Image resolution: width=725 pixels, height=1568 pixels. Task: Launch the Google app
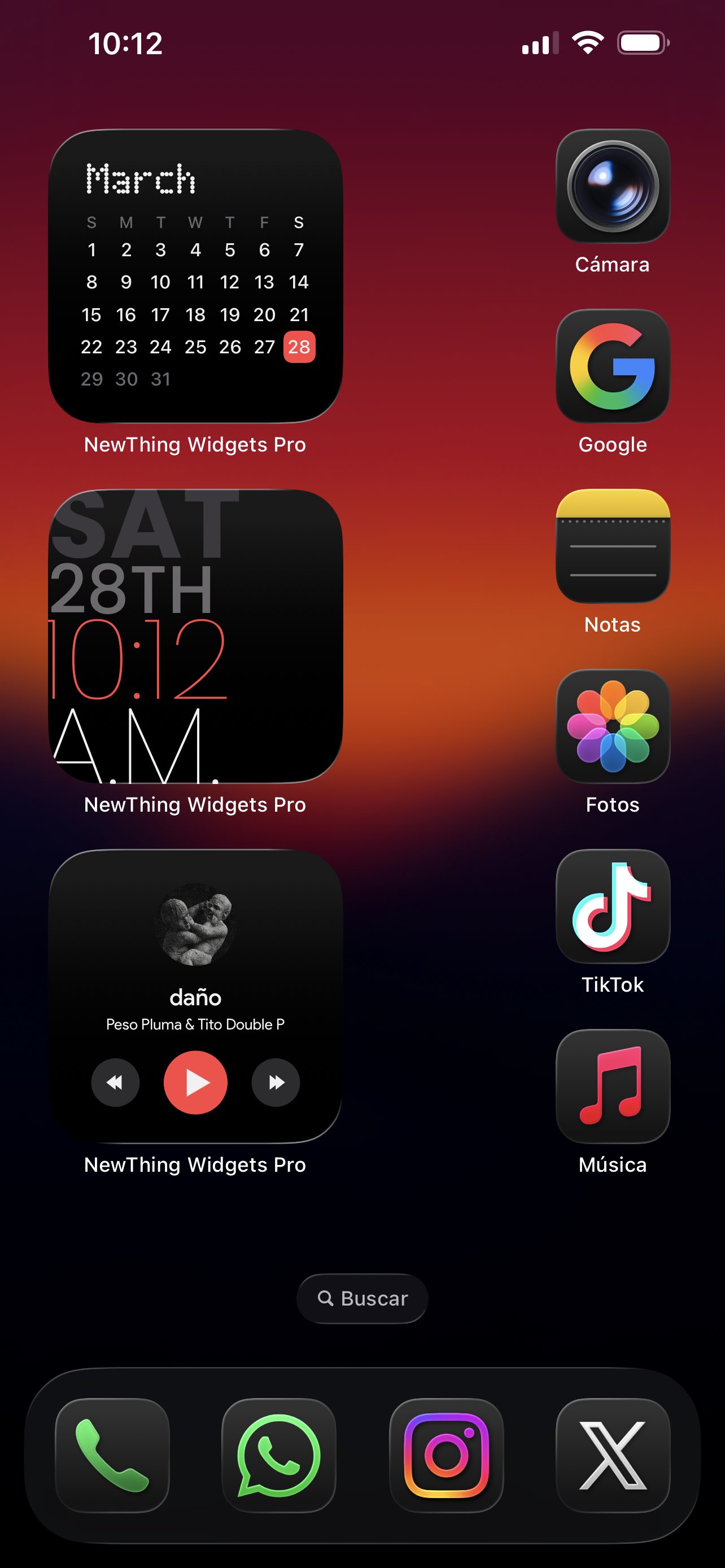tap(613, 366)
